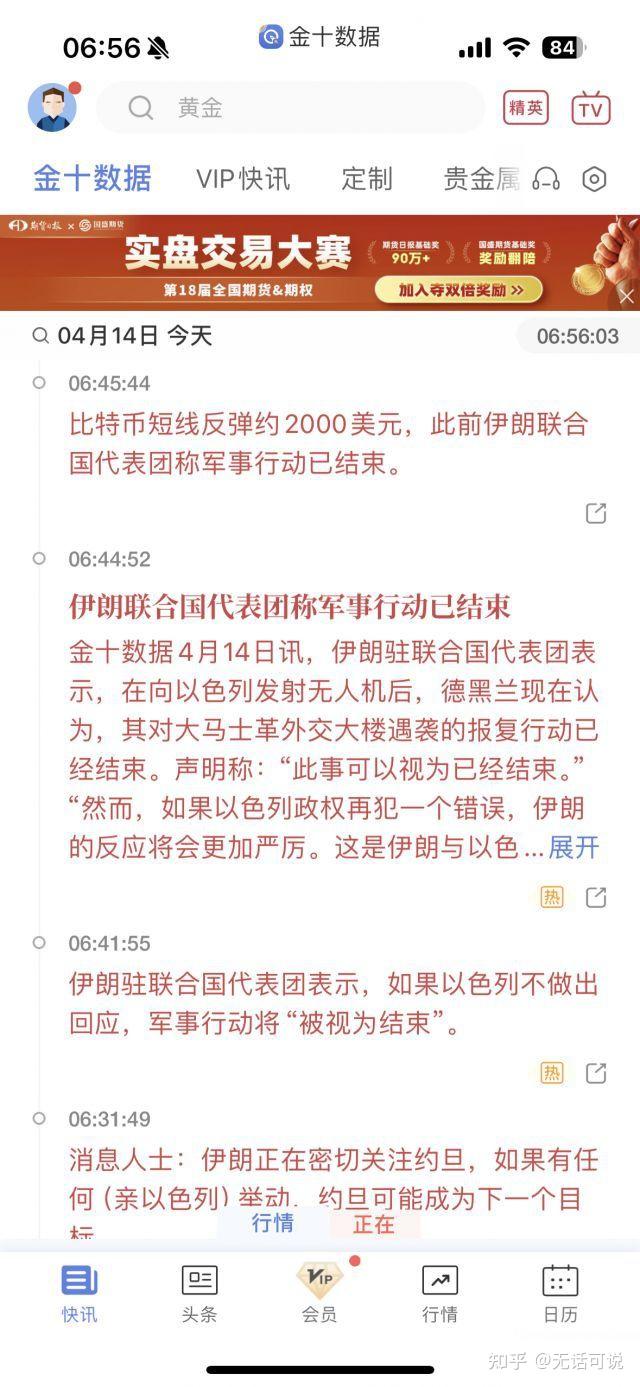Tap the 黄金 search box
The height and width of the screenshot is (1387, 640).
click(x=290, y=108)
